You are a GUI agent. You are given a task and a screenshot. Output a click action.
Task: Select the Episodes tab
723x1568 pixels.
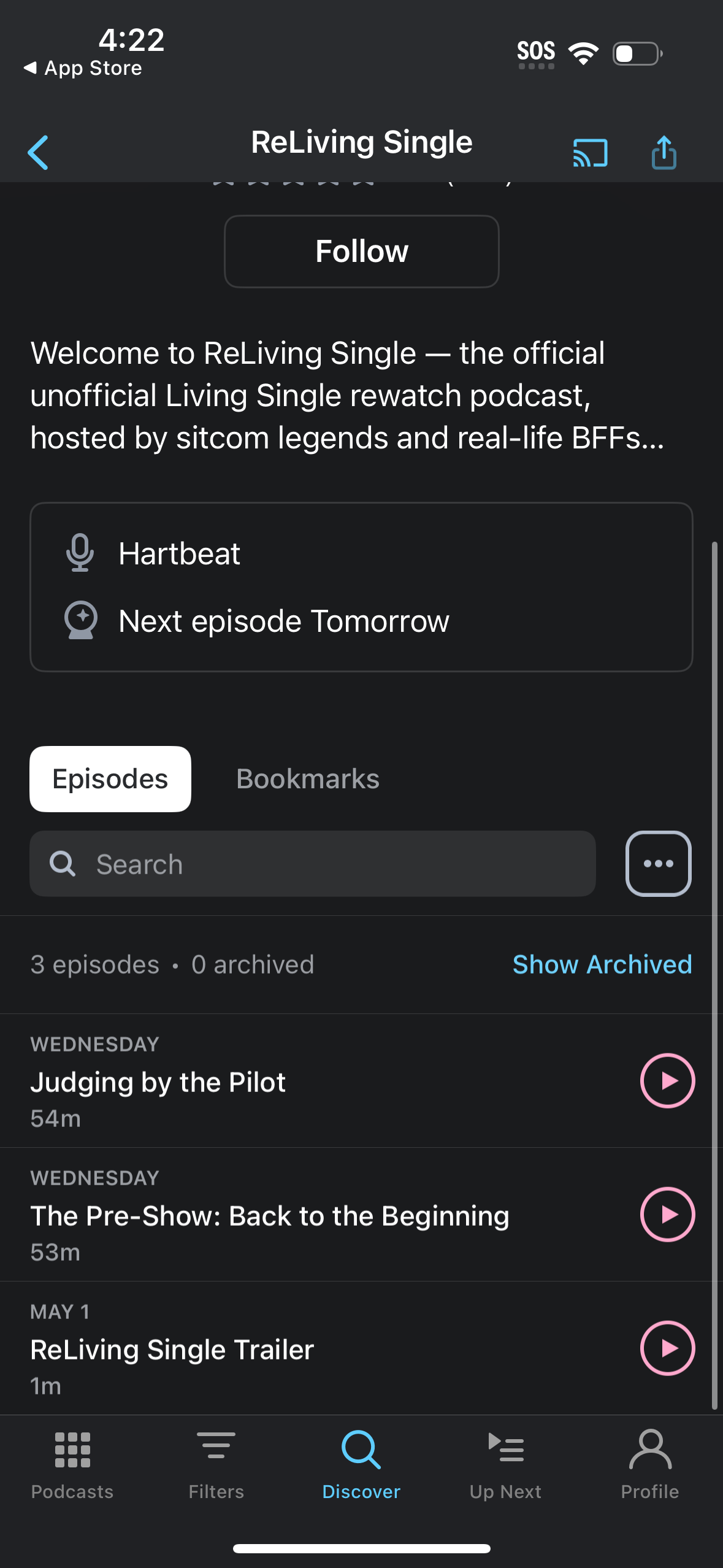click(x=110, y=778)
